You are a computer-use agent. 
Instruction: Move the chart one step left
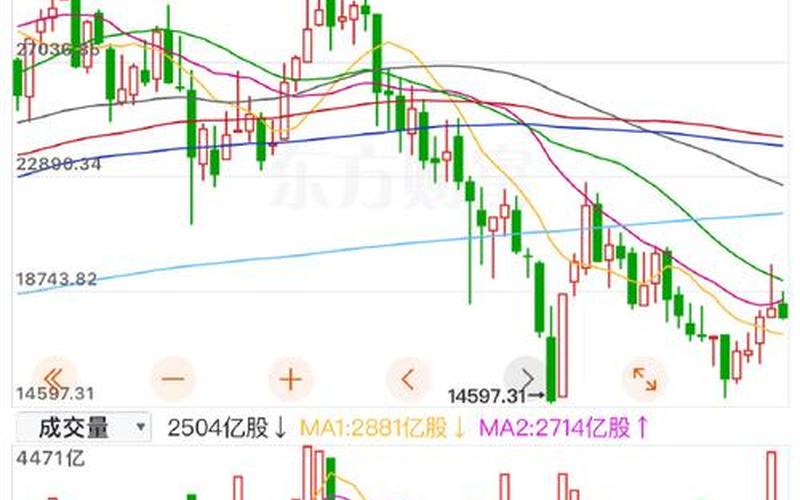pyautogui.click(x=407, y=379)
